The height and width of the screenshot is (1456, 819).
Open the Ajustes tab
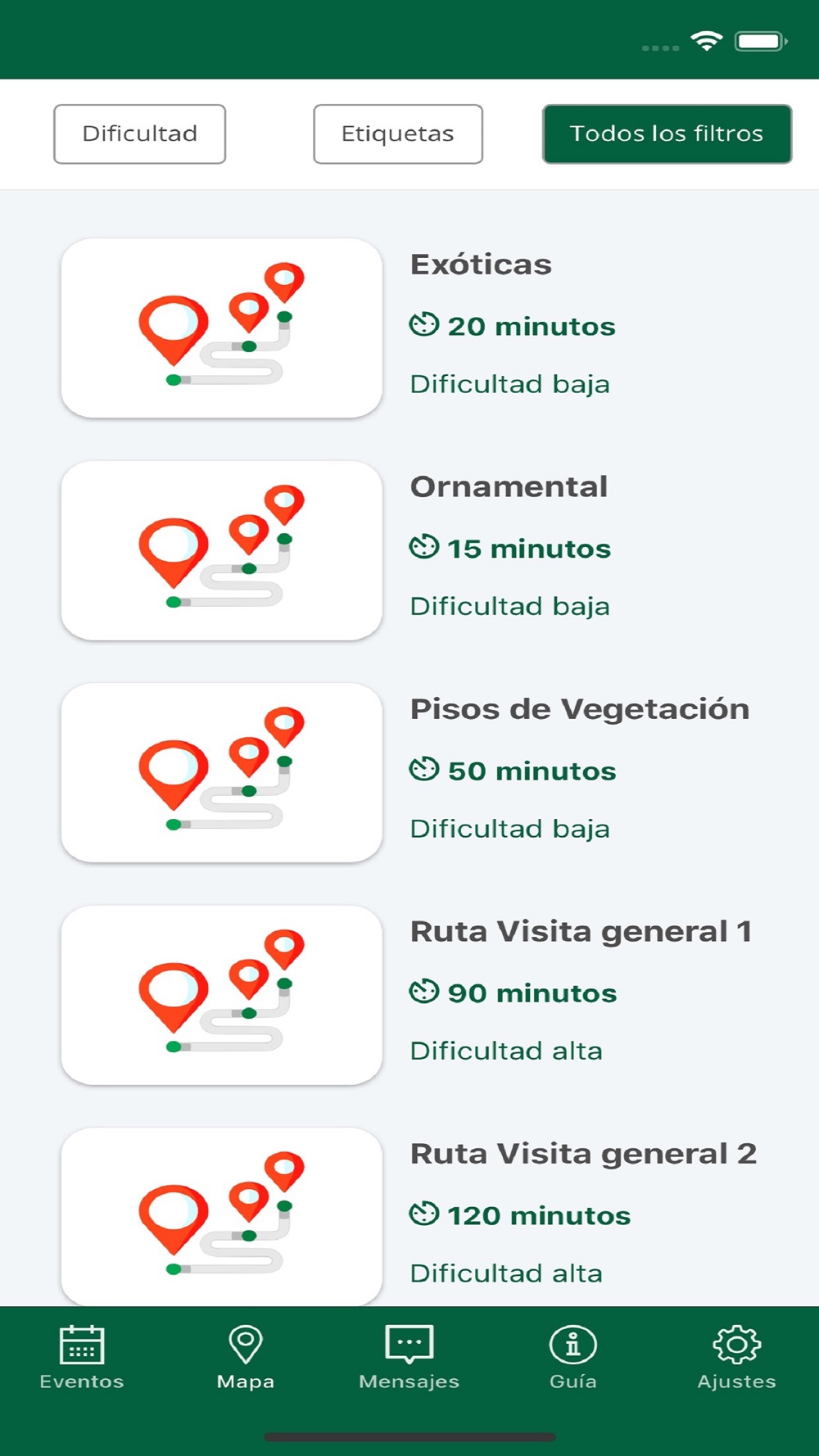(x=737, y=1358)
